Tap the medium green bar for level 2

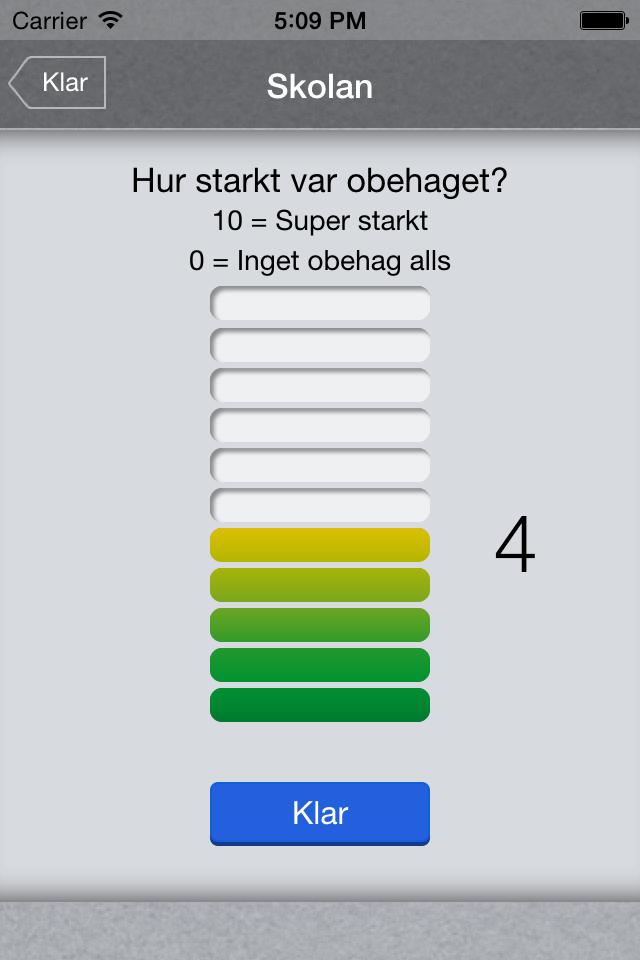(320, 625)
